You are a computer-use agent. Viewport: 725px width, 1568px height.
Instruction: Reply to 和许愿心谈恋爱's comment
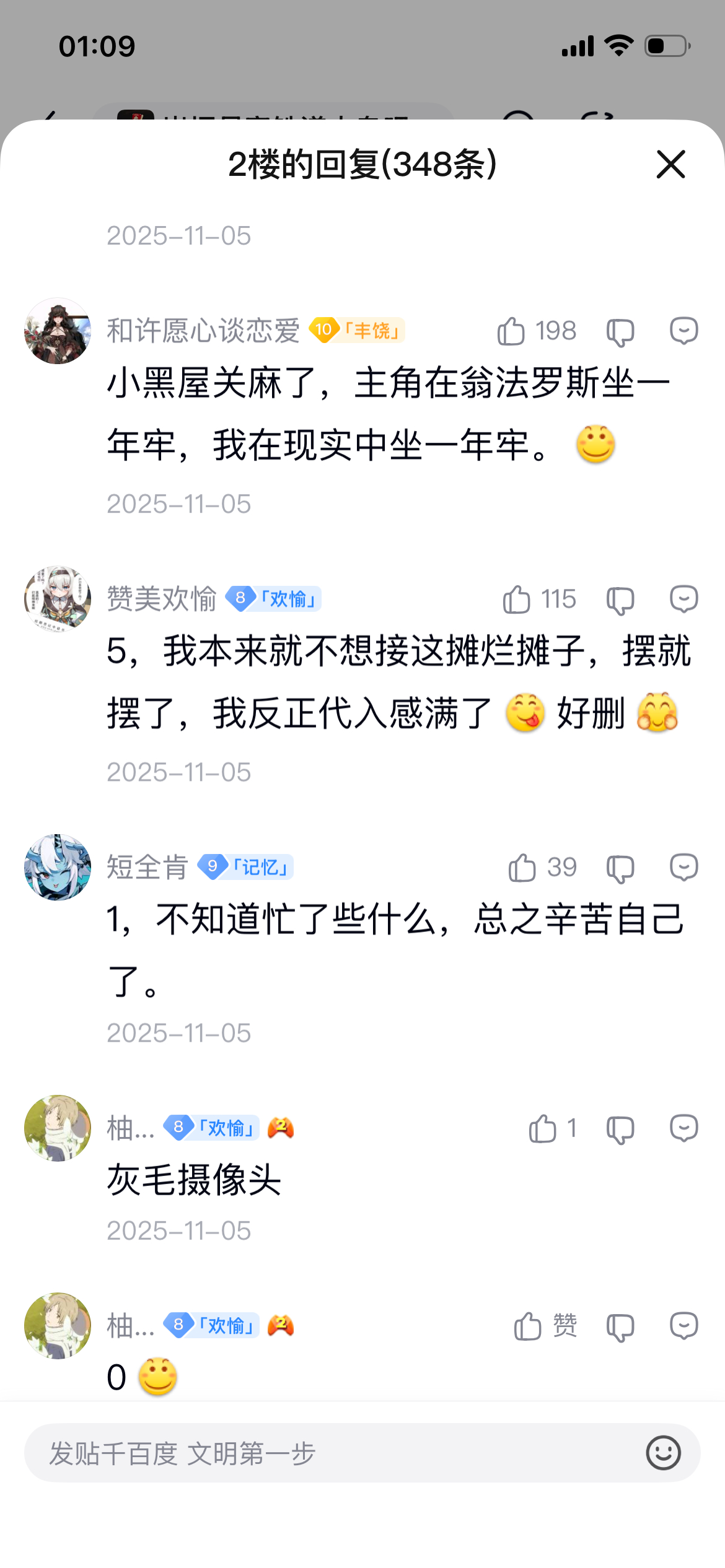pyautogui.click(x=683, y=331)
